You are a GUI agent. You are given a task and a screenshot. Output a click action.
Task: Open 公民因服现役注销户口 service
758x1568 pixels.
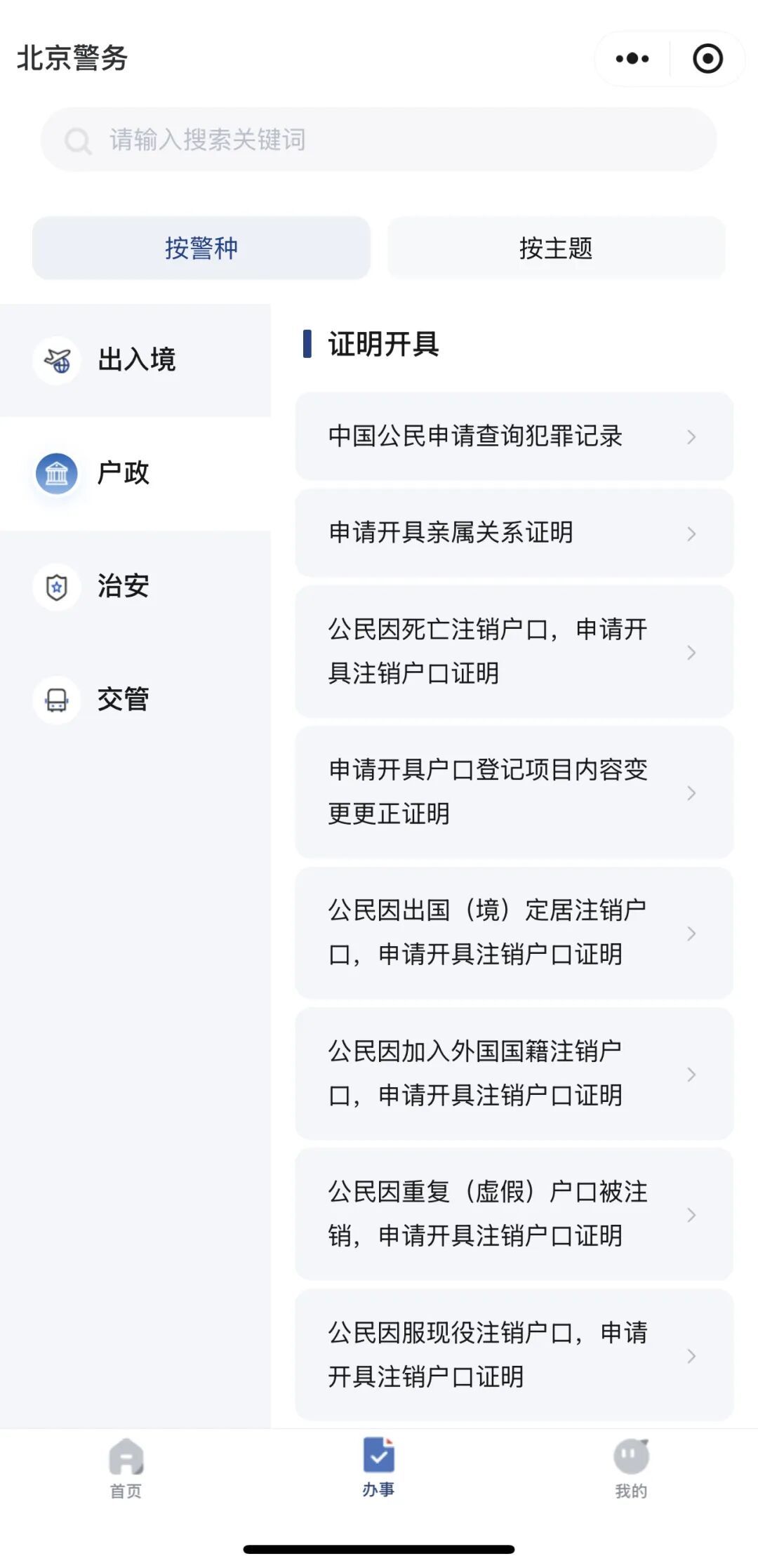[514, 1355]
